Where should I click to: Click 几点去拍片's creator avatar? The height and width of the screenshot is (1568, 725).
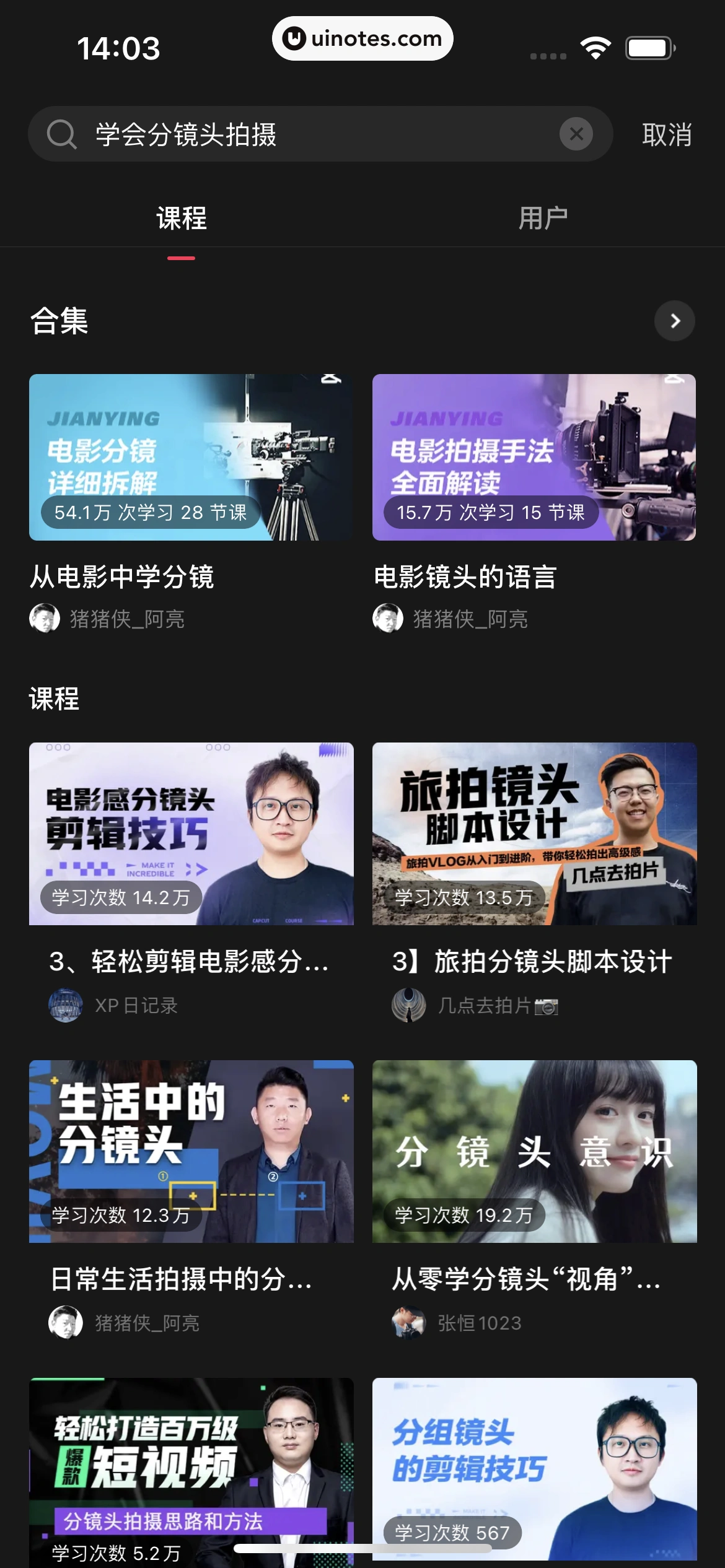[x=408, y=1007]
